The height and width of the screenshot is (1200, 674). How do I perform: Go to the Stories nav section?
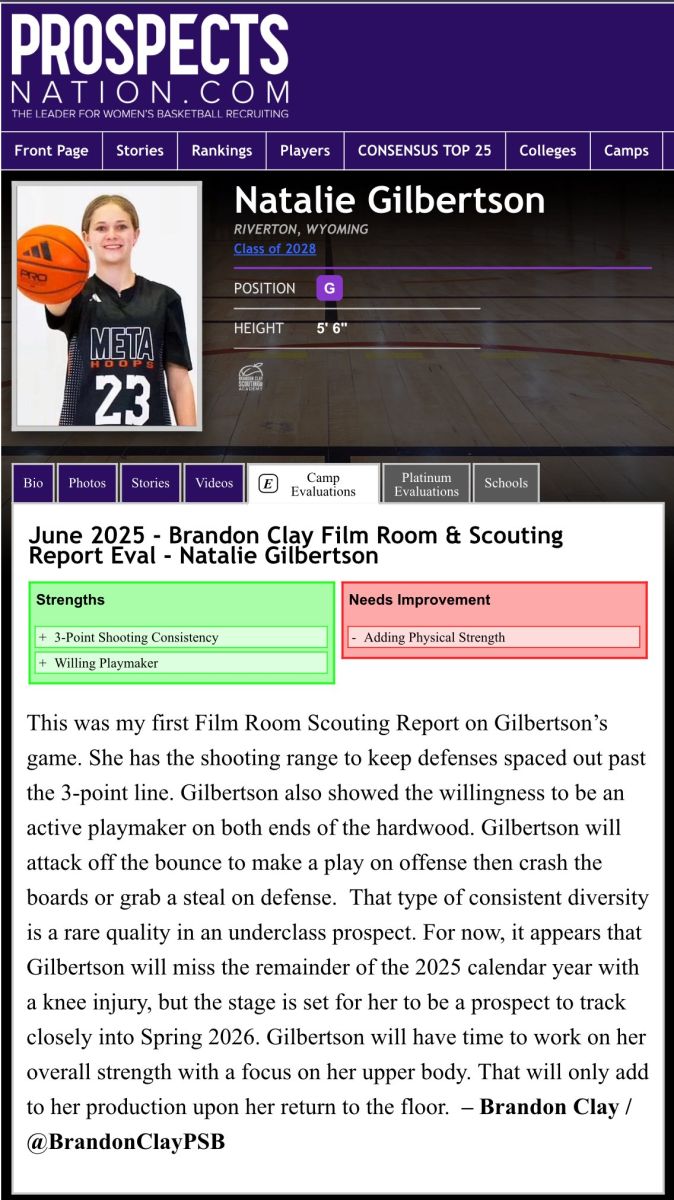[139, 151]
